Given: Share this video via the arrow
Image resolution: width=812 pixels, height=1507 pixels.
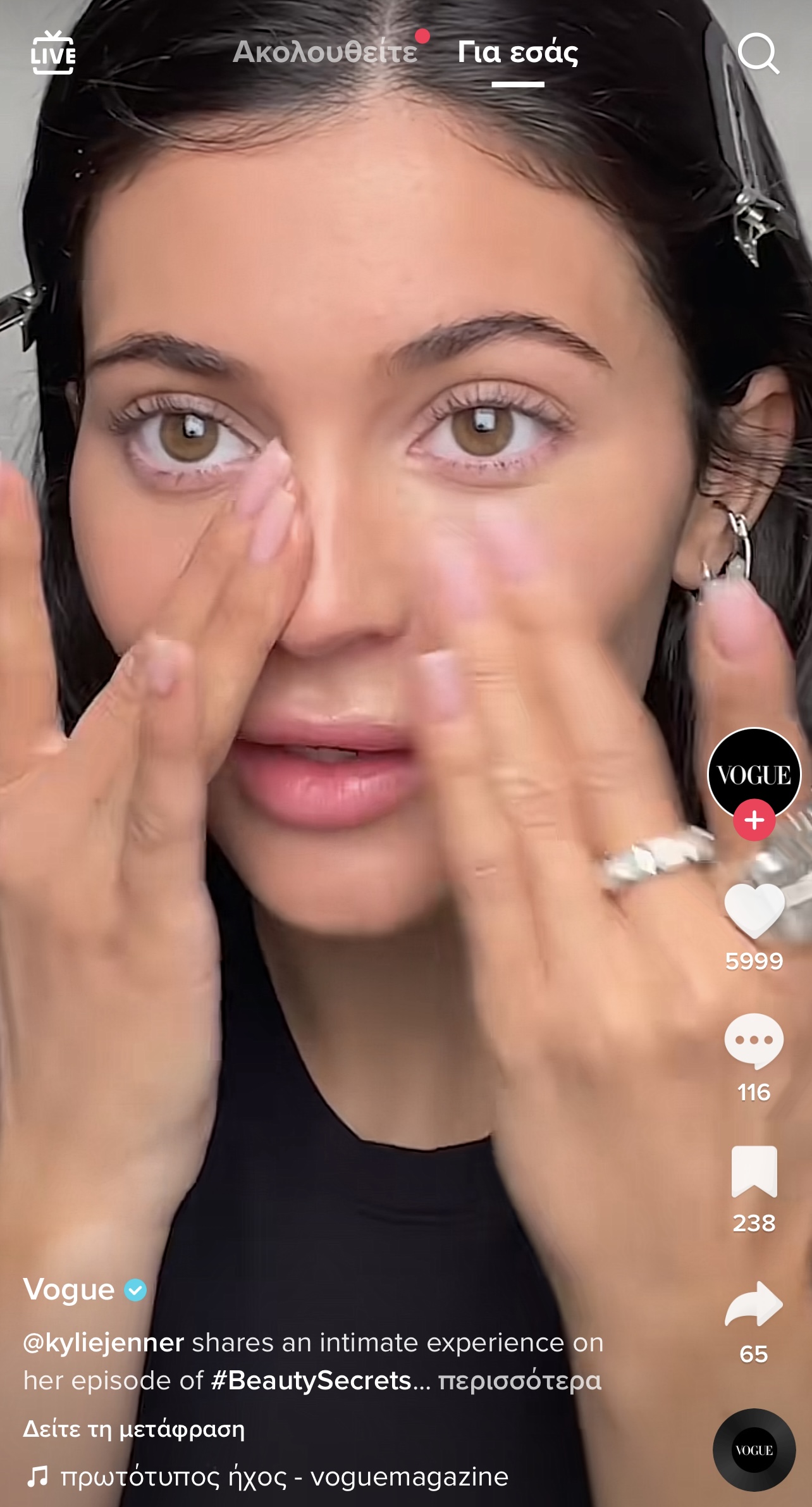Looking at the screenshot, I should point(754,1303).
